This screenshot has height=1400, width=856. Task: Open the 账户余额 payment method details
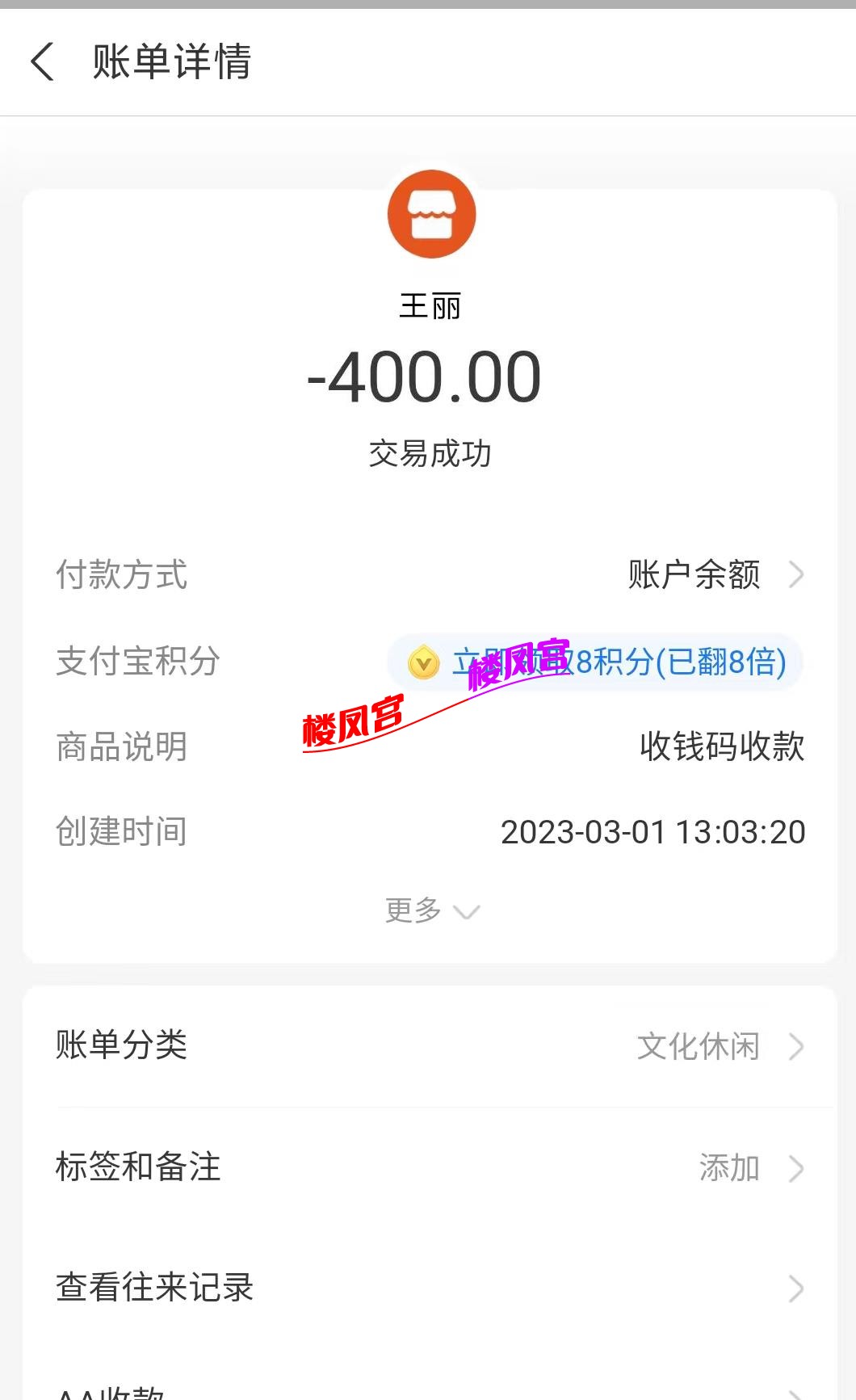pos(693,575)
